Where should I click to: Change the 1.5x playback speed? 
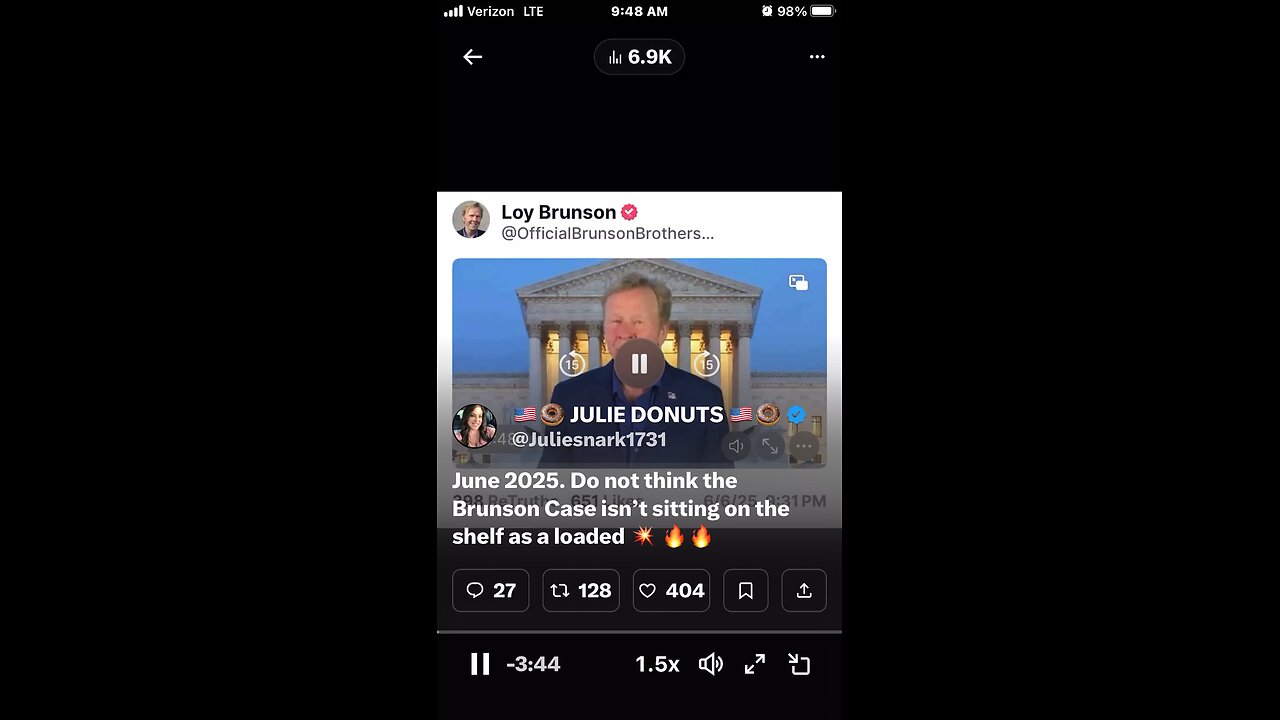pyautogui.click(x=657, y=664)
